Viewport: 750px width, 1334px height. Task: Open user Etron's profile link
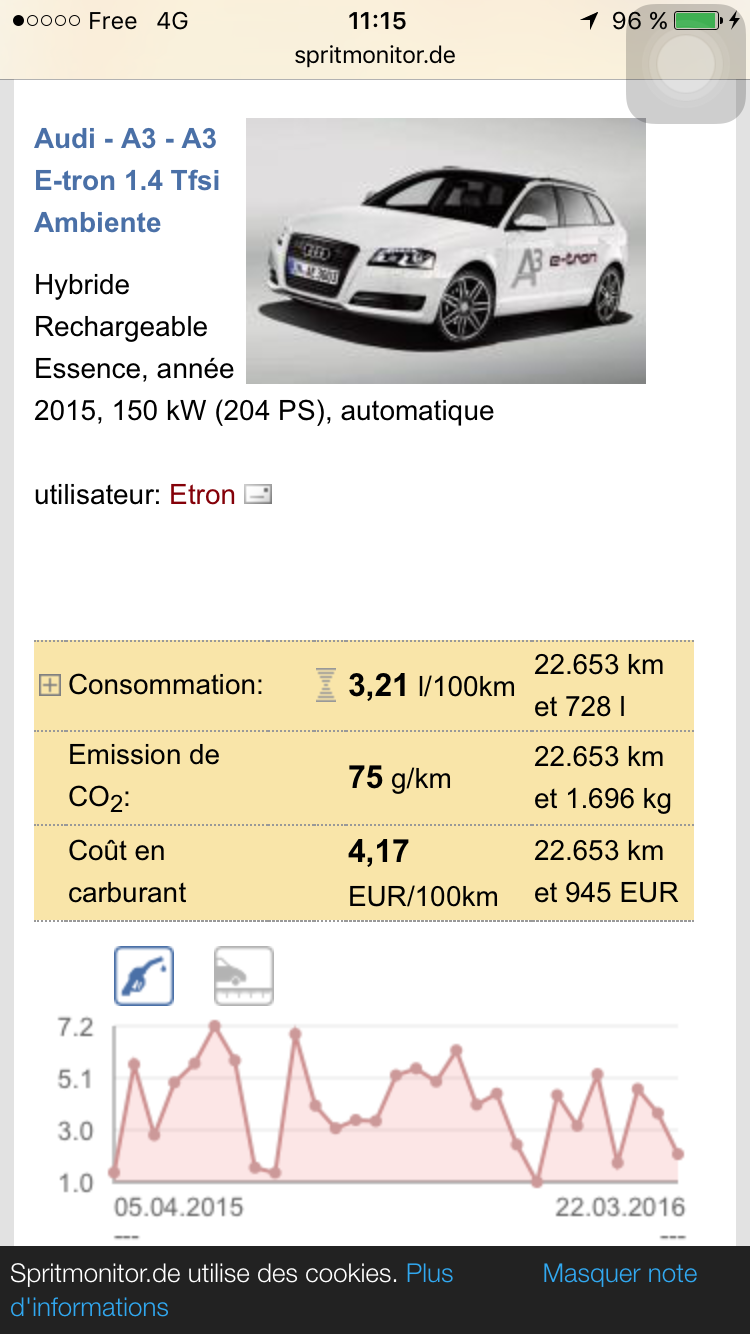(x=202, y=495)
